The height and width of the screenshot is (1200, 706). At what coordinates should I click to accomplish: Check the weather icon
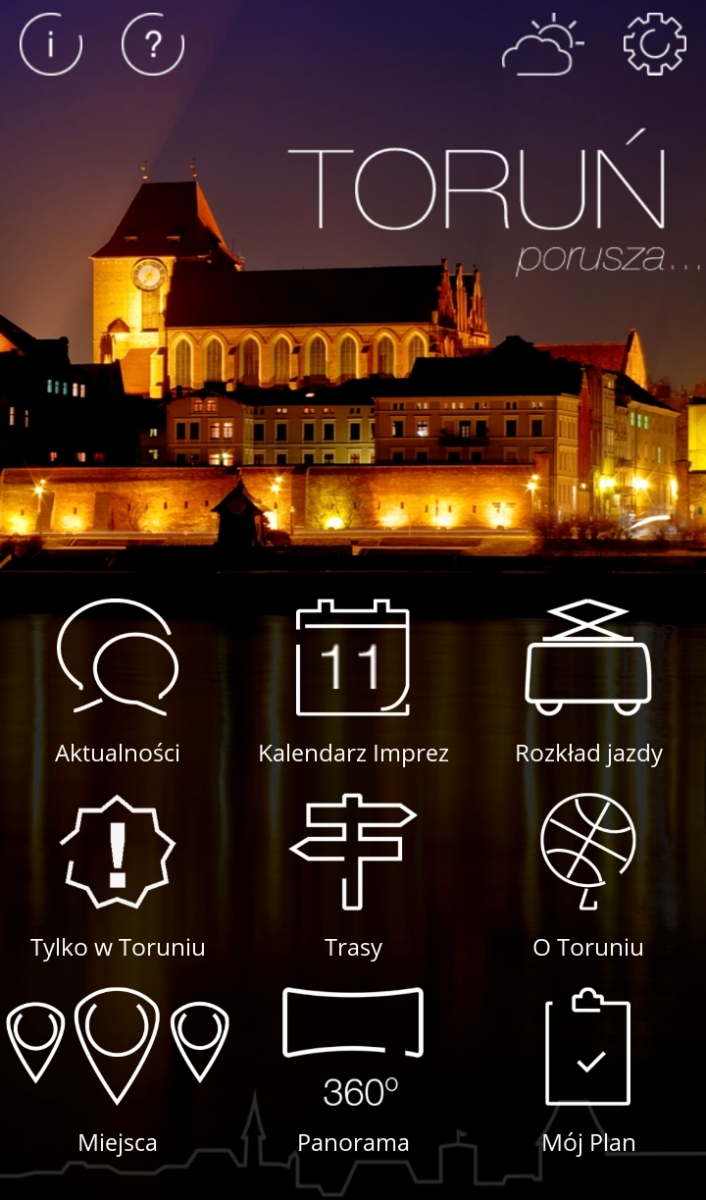point(543,45)
